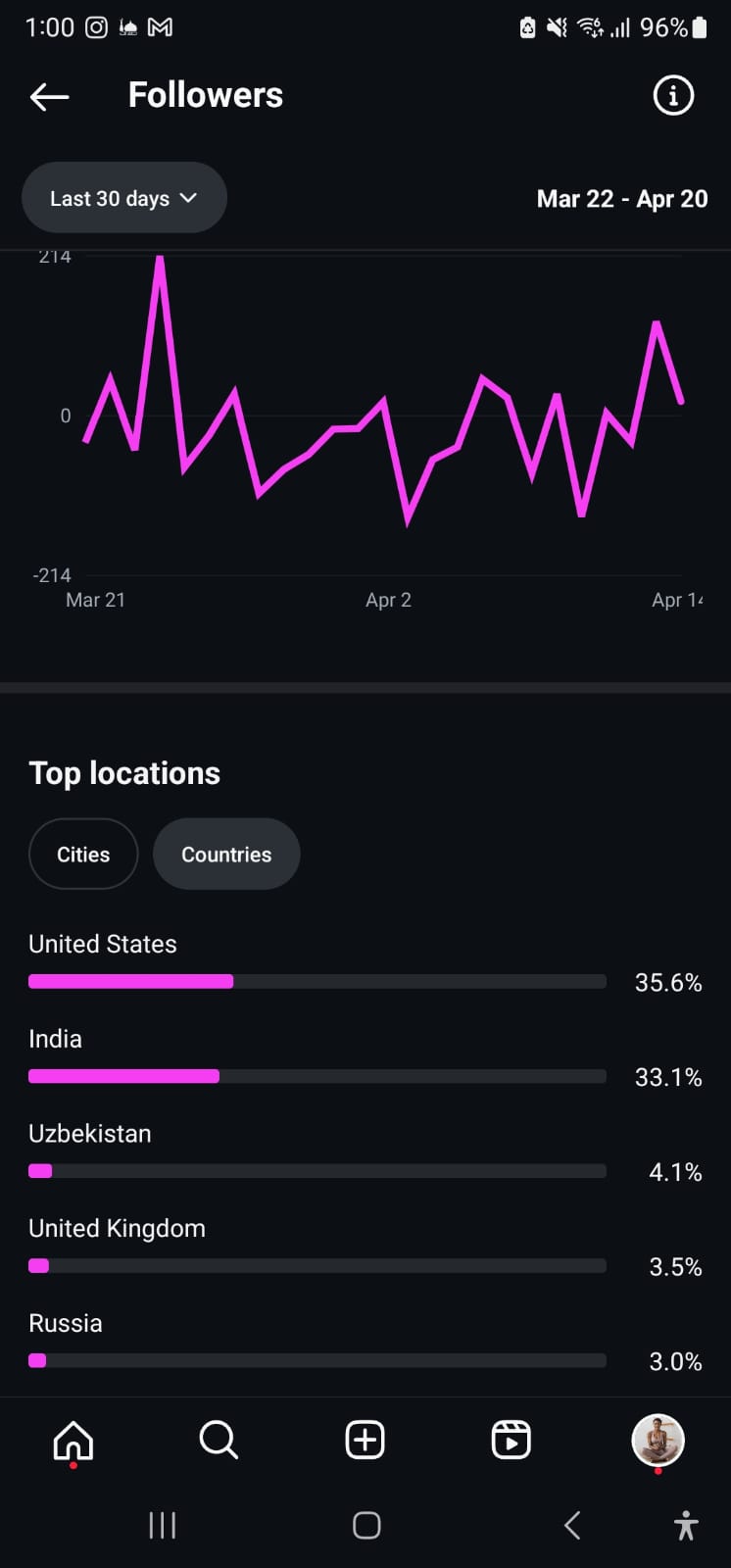This screenshot has width=731, height=1568.
Task: Switch to the Cities chip
Action: tap(83, 855)
